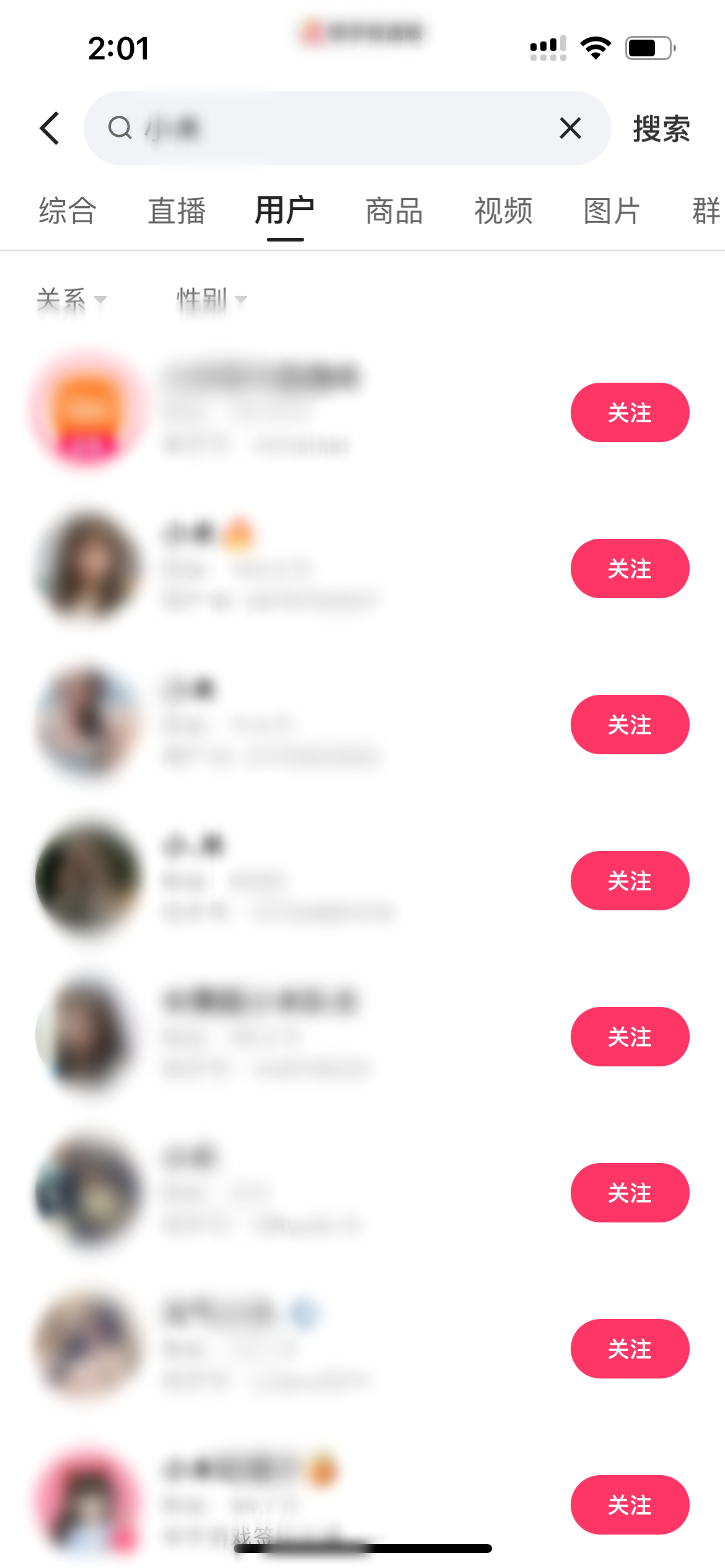
Task: Switch to the 商品 tab
Action: [x=393, y=211]
